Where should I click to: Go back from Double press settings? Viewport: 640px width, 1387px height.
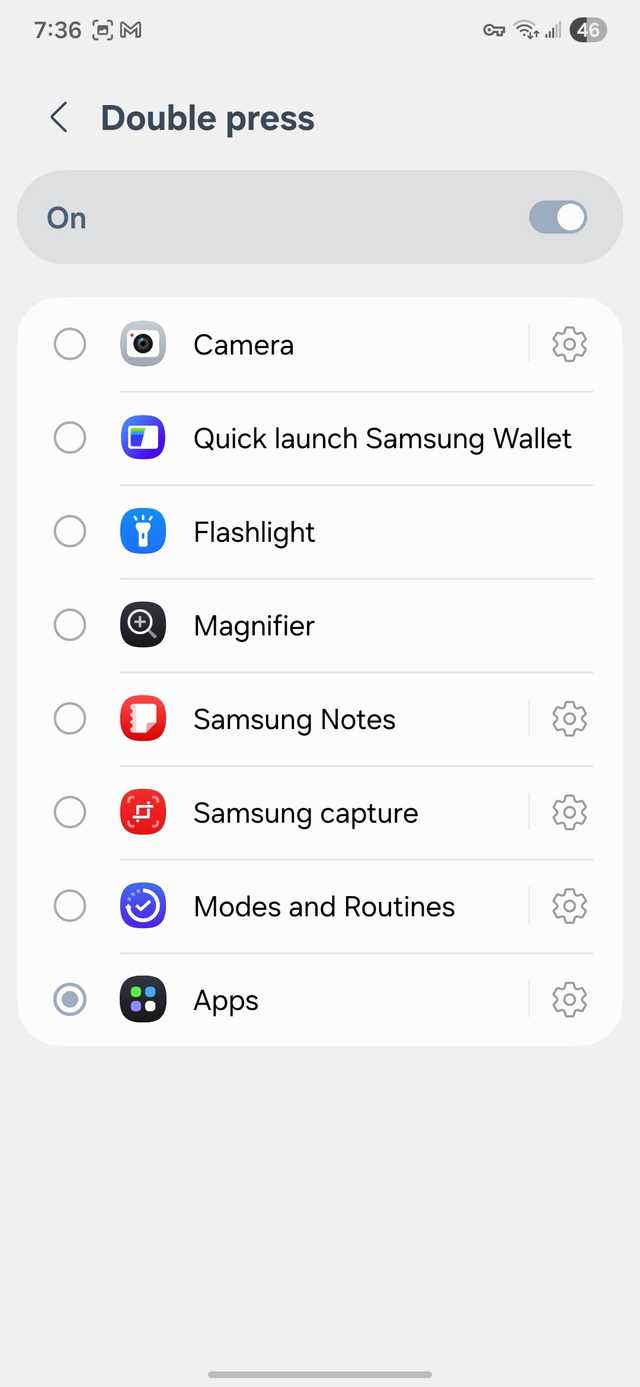click(59, 118)
